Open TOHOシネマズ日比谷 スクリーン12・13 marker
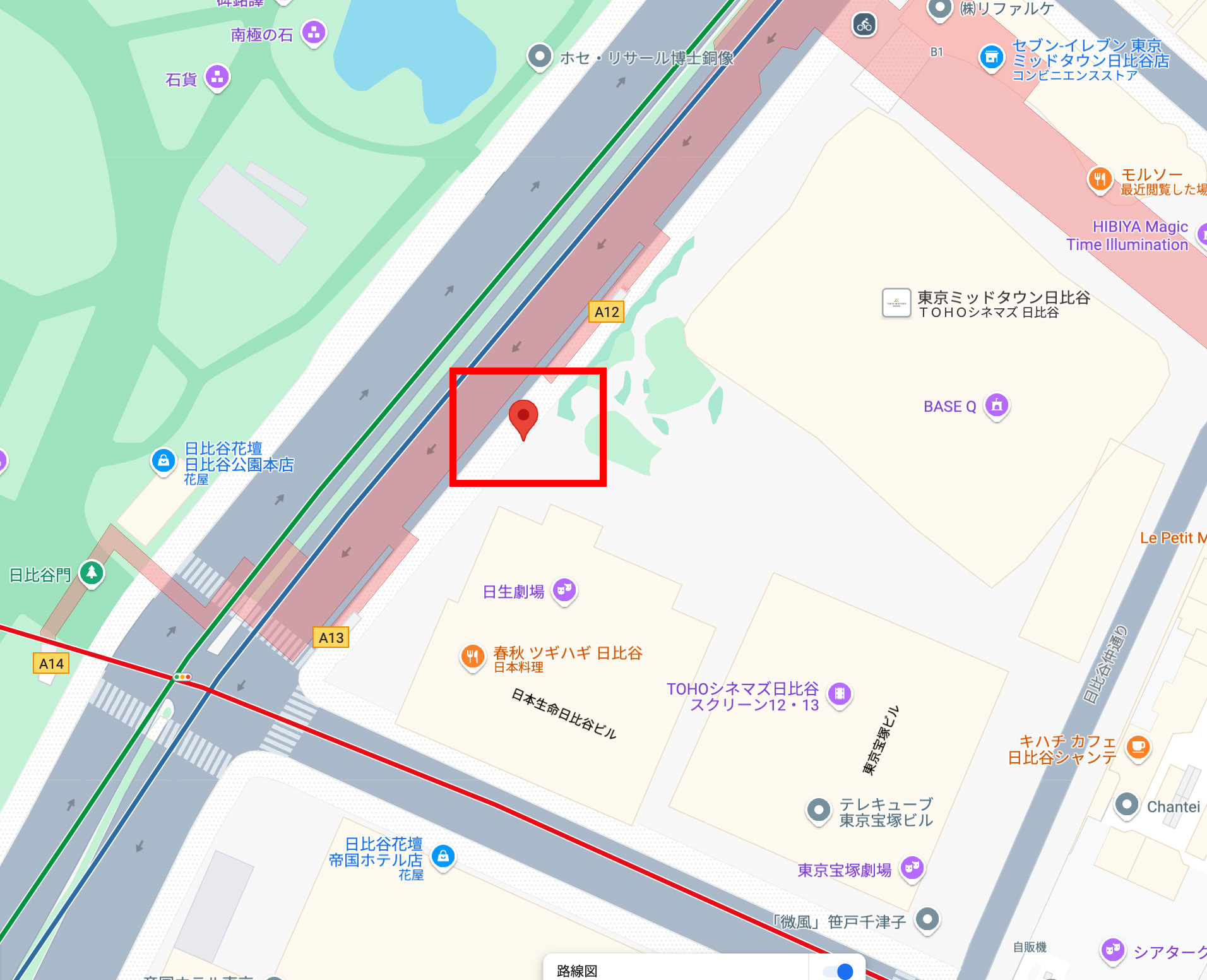Viewport: 1207px width, 980px height. pos(840,694)
